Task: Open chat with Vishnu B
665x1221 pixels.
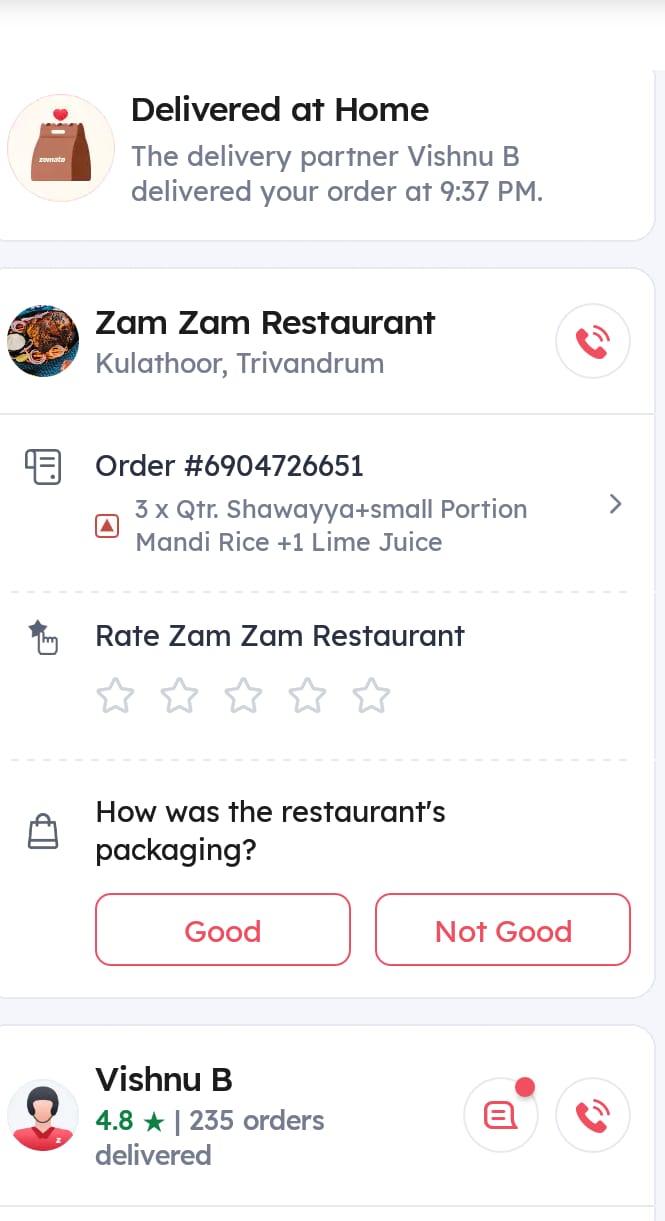Action: 501,1115
